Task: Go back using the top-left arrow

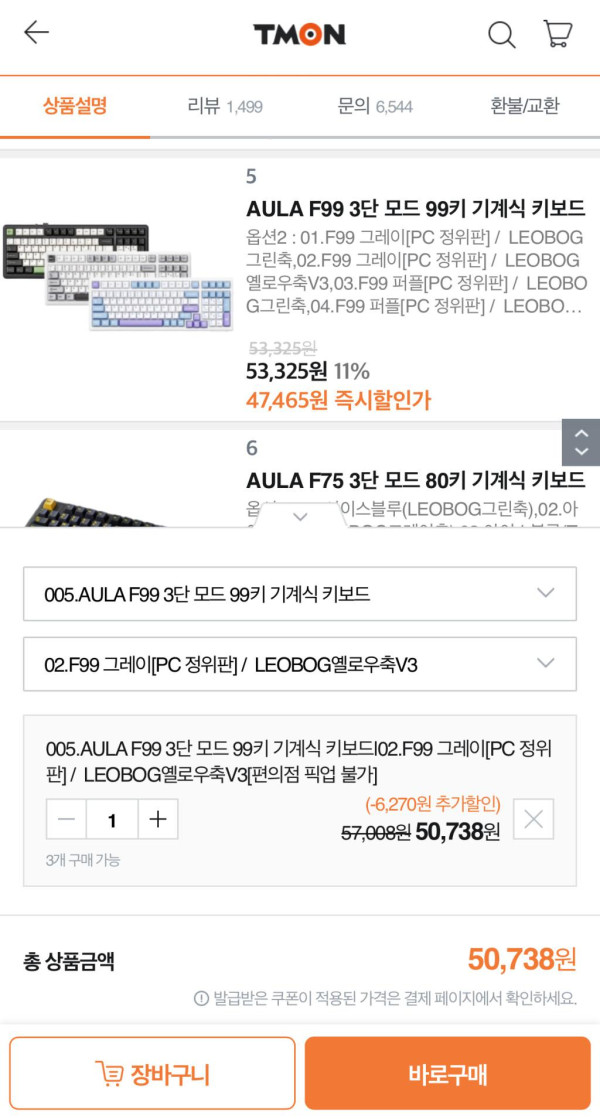Action: click(x=37, y=33)
